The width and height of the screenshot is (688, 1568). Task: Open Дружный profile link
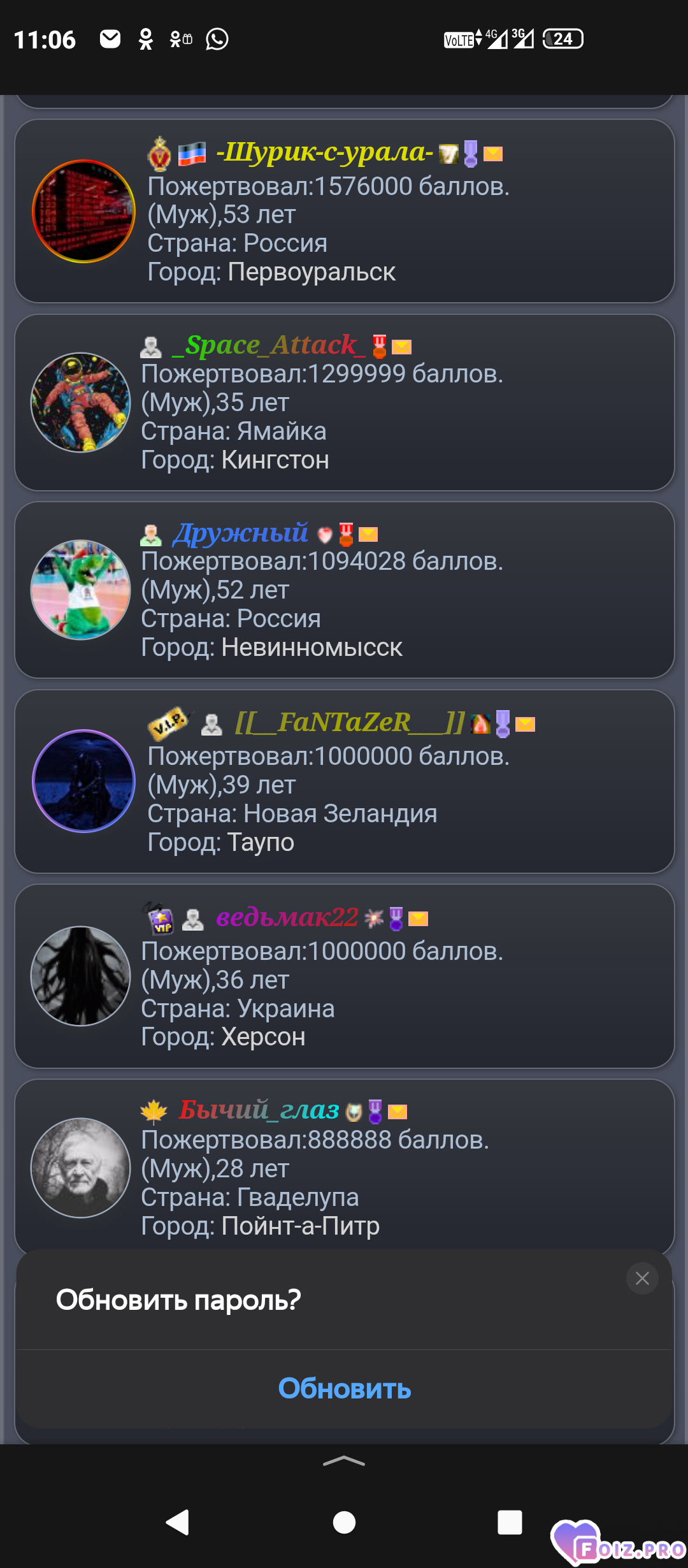tap(241, 533)
